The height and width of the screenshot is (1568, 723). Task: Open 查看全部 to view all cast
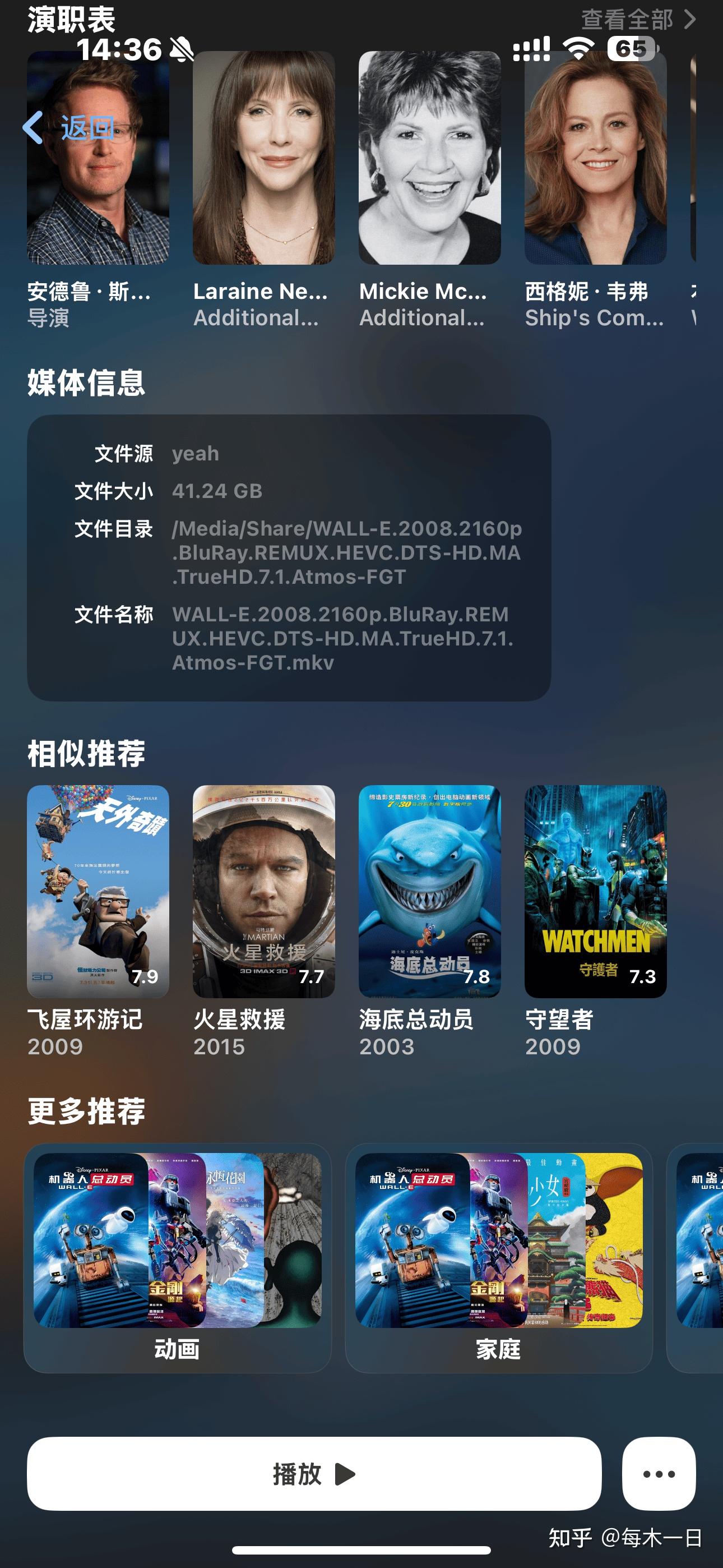[x=627, y=20]
